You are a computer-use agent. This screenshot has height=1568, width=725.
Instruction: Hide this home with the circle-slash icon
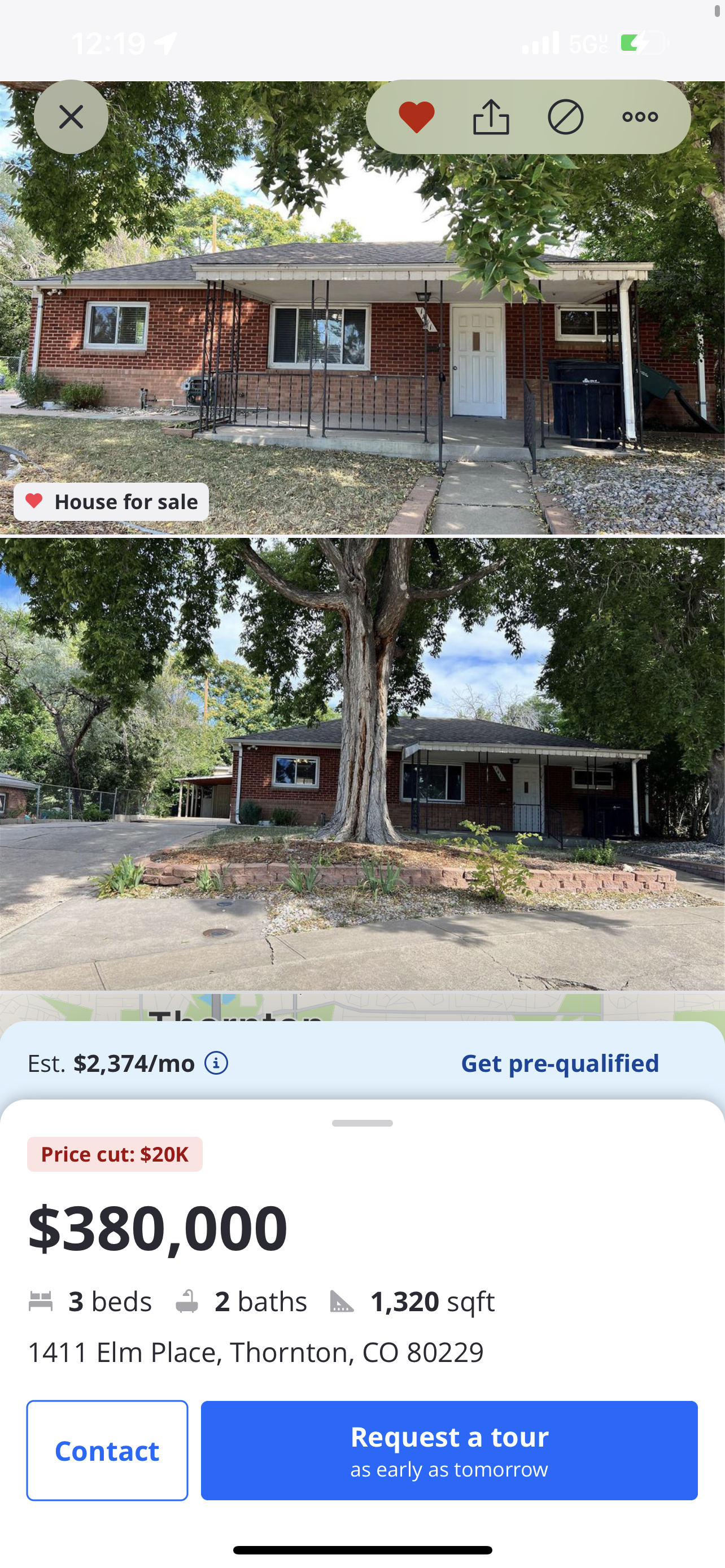[566, 117]
